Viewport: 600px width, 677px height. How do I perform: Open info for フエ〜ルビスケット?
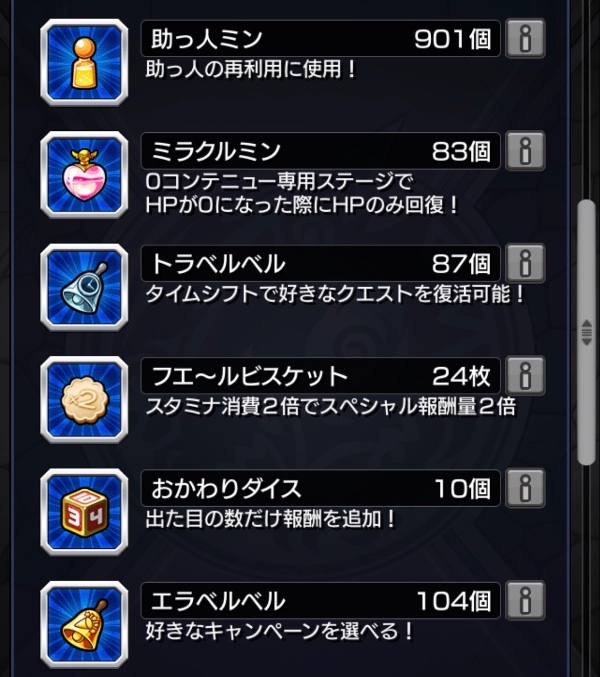point(524,376)
